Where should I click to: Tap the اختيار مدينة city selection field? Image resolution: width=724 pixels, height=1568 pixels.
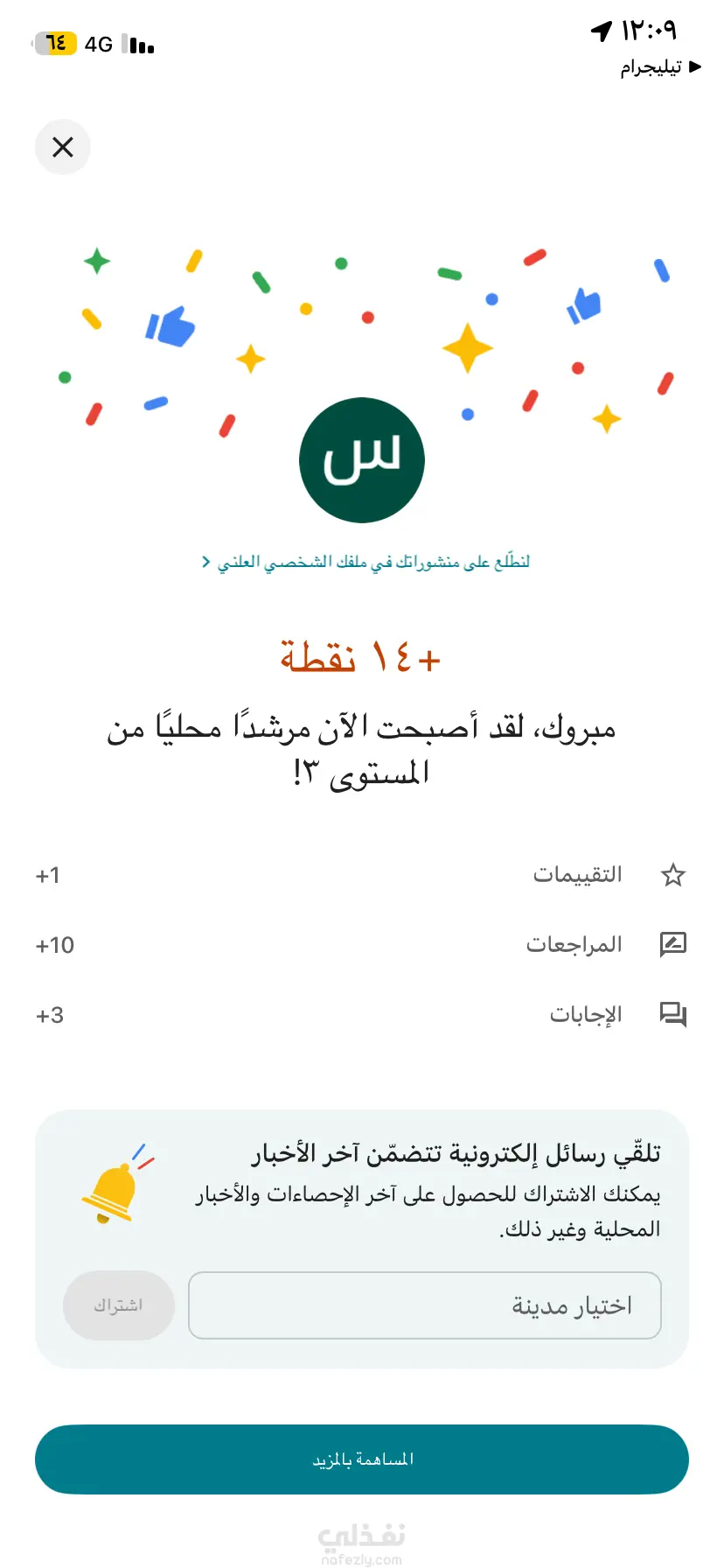(425, 1305)
